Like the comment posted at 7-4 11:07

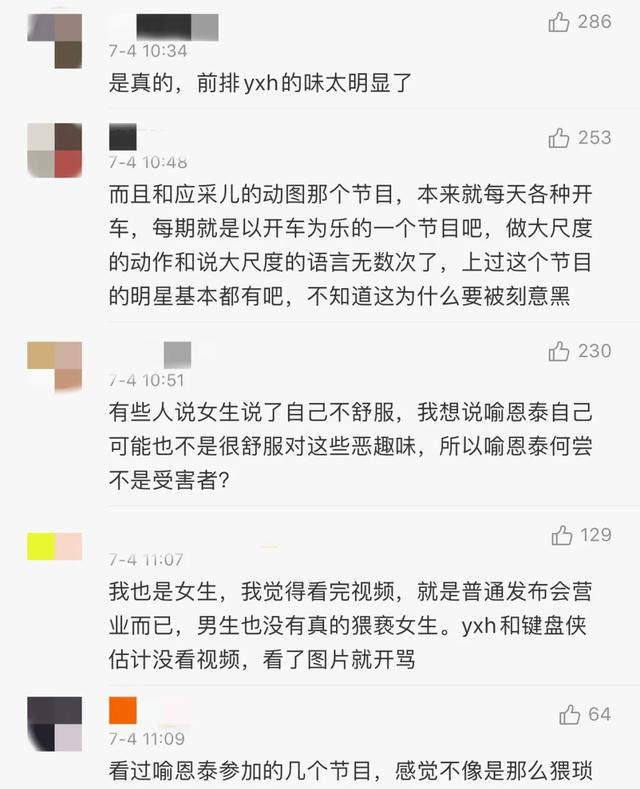point(562,536)
